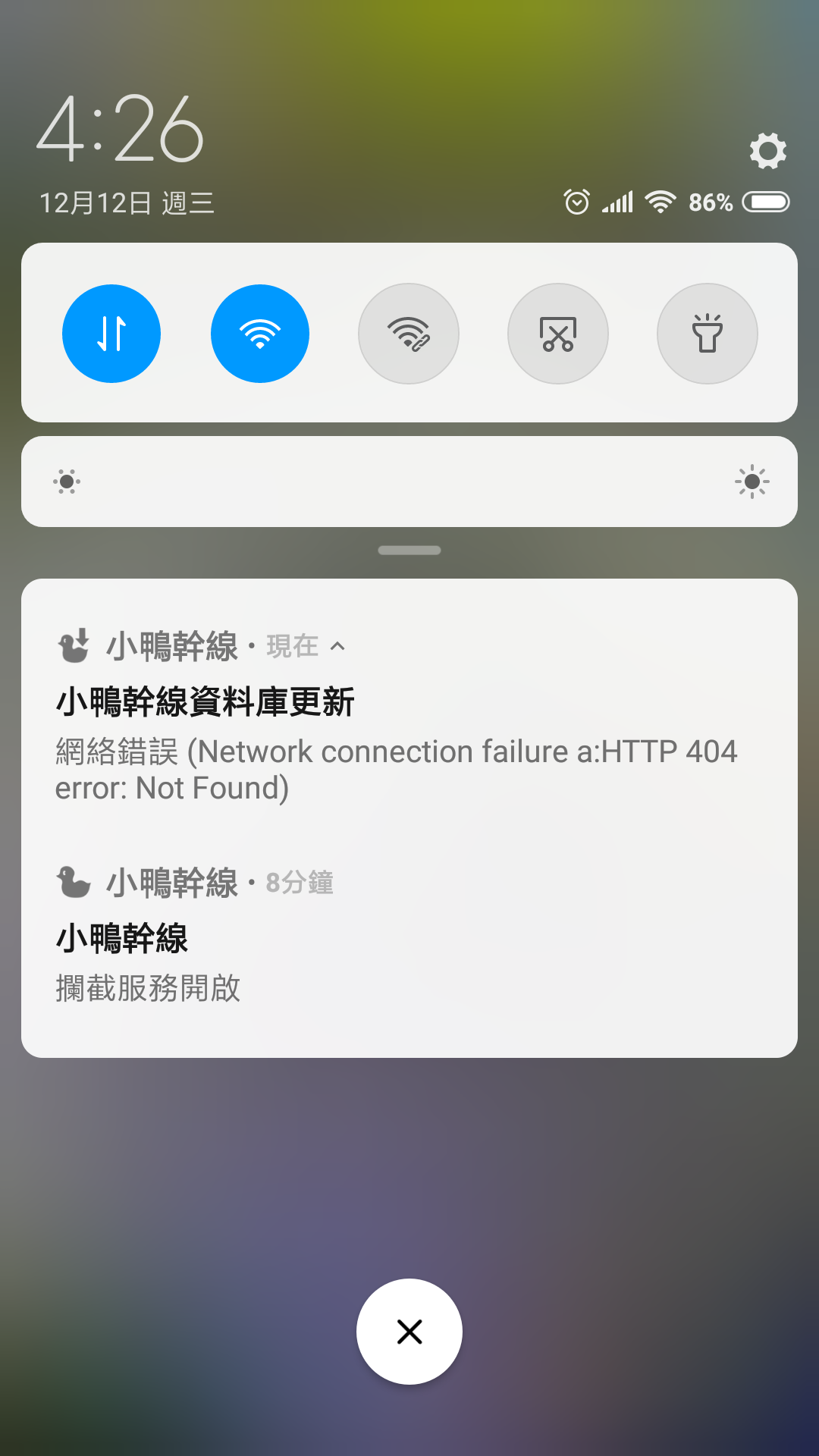Turn on the flashlight
This screenshot has width=819, height=1456.
(707, 334)
